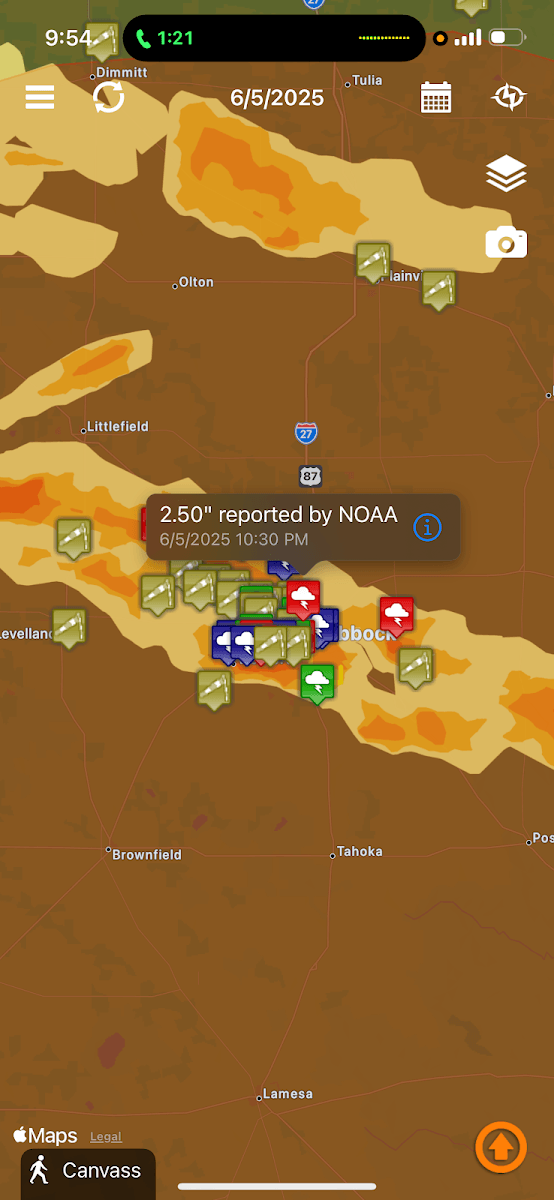554x1200 pixels.
Task: Open info for 2.50" NOAA report
Action: (x=427, y=527)
